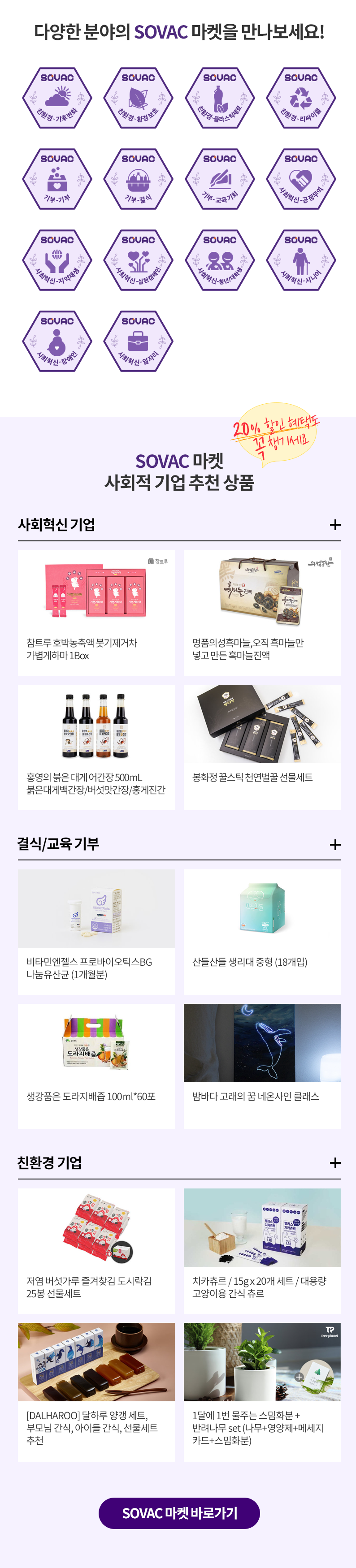Open the 기부-결식 category badge
This screenshot has height=1568, width=356.
[138, 179]
